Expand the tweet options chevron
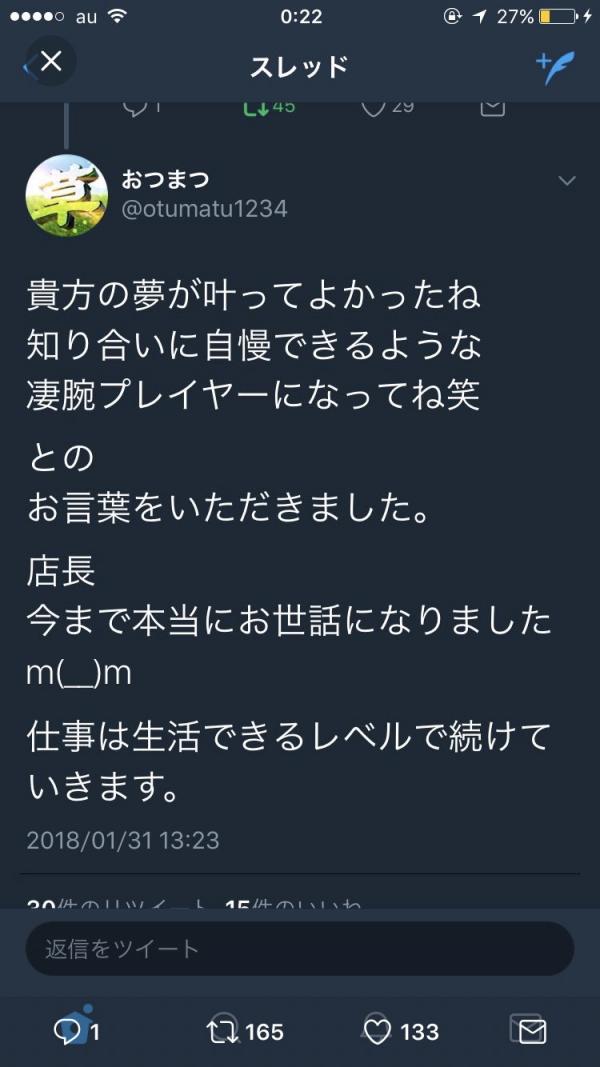600x1067 pixels. [567, 181]
